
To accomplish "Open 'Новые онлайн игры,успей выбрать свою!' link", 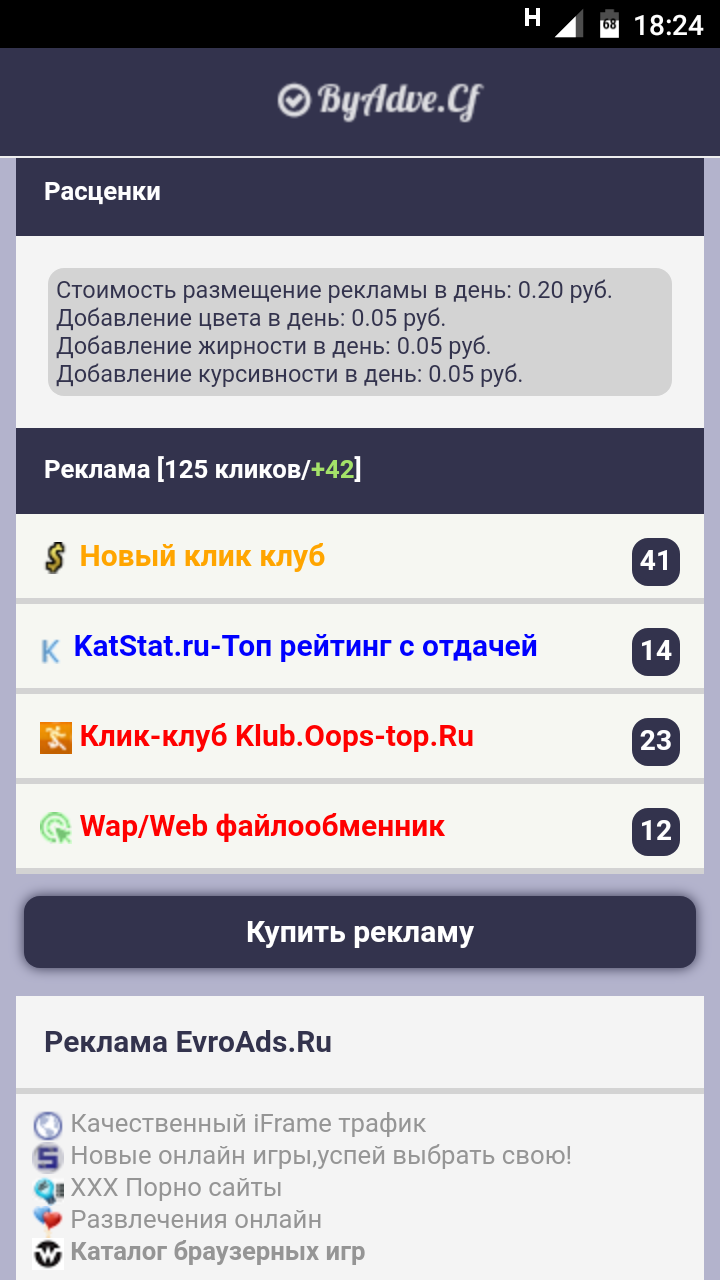I will (x=320, y=1156).
